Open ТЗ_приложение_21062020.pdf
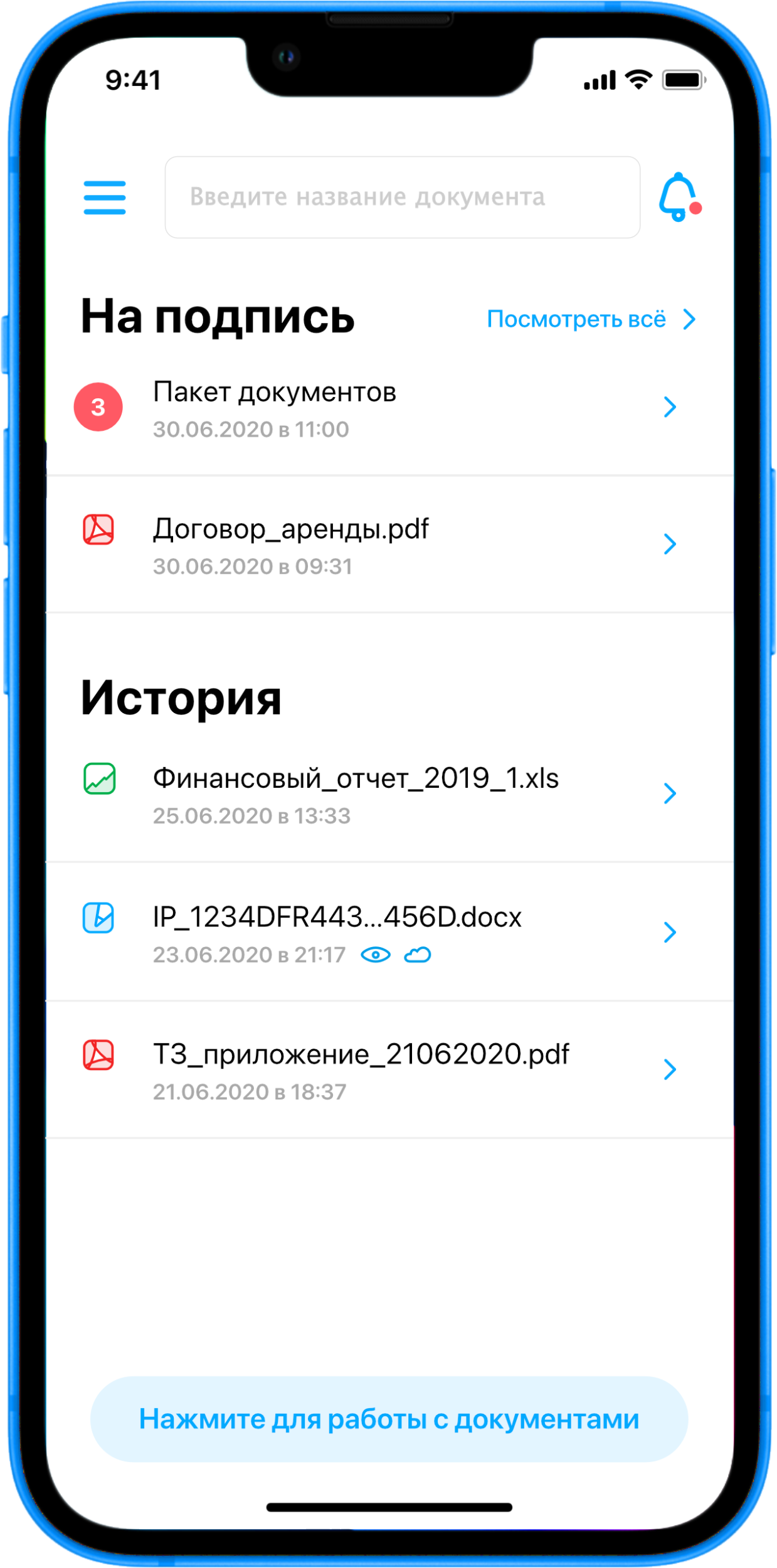The image size is (777, 1568). click(x=389, y=1070)
